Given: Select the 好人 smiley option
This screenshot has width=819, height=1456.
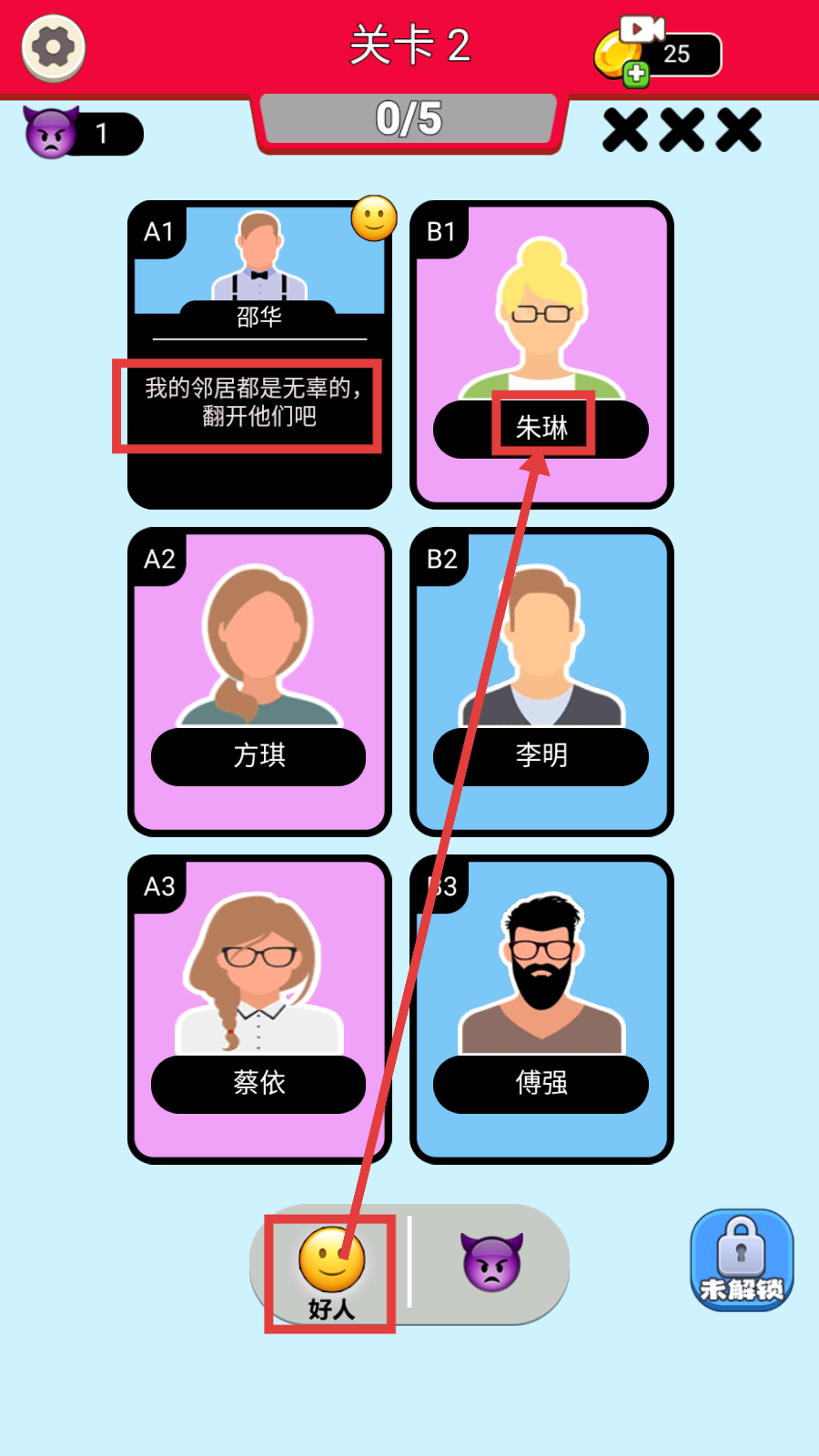Looking at the screenshot, I should (331, 1269).
